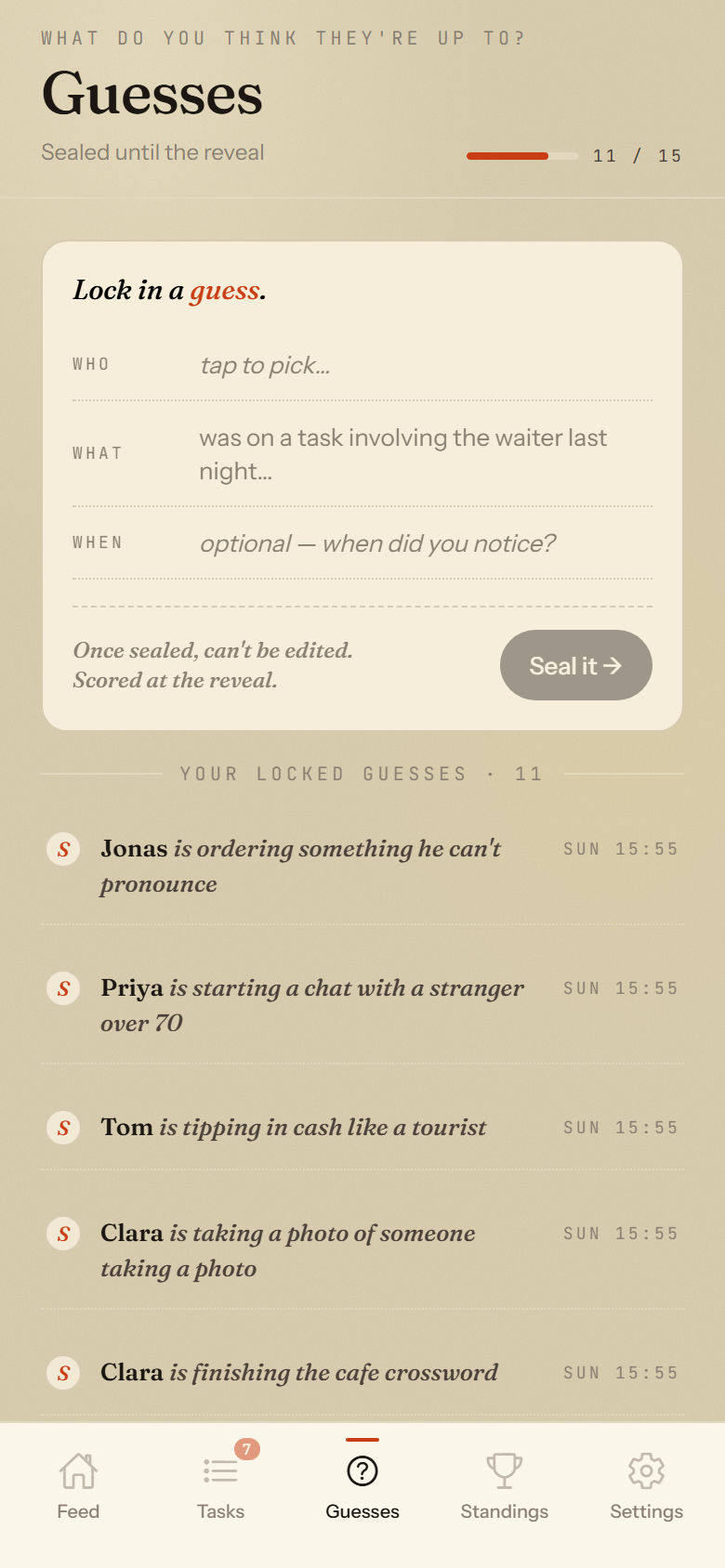Open the Feed tab
Image resolution: width=725 pixels, height=1568 pixels.
coord(78,1485)
